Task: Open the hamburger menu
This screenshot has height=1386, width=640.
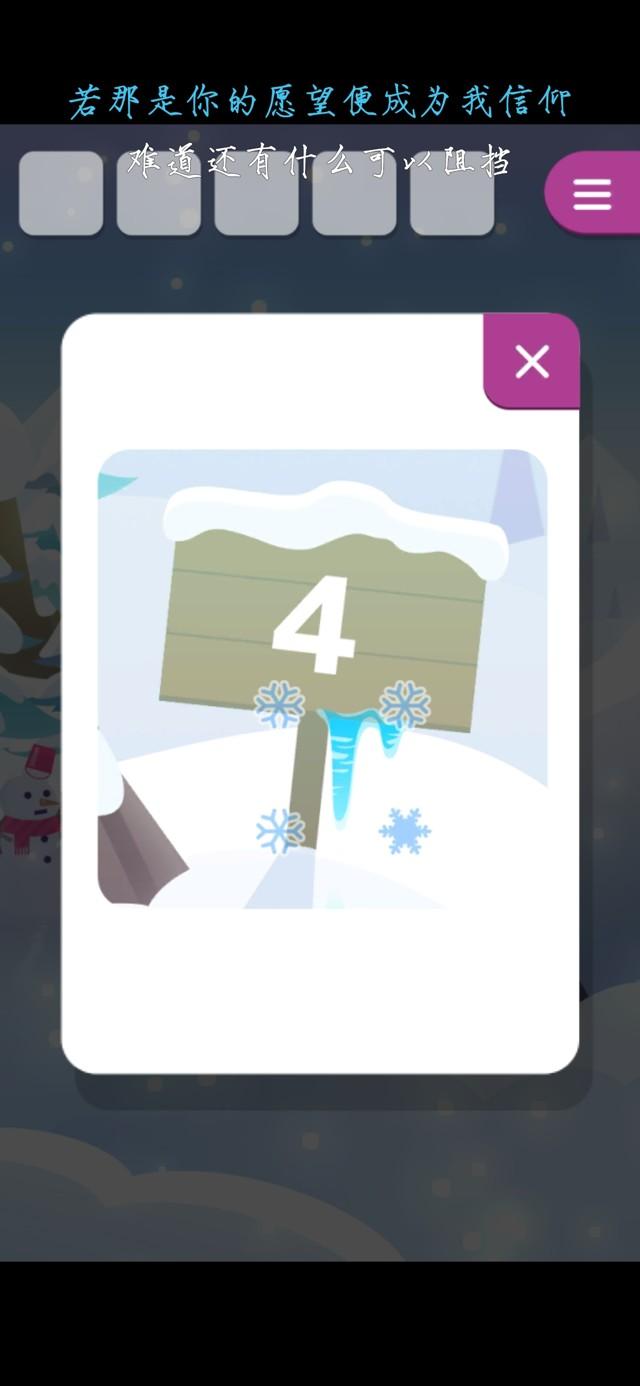Action: click(592, 194)
